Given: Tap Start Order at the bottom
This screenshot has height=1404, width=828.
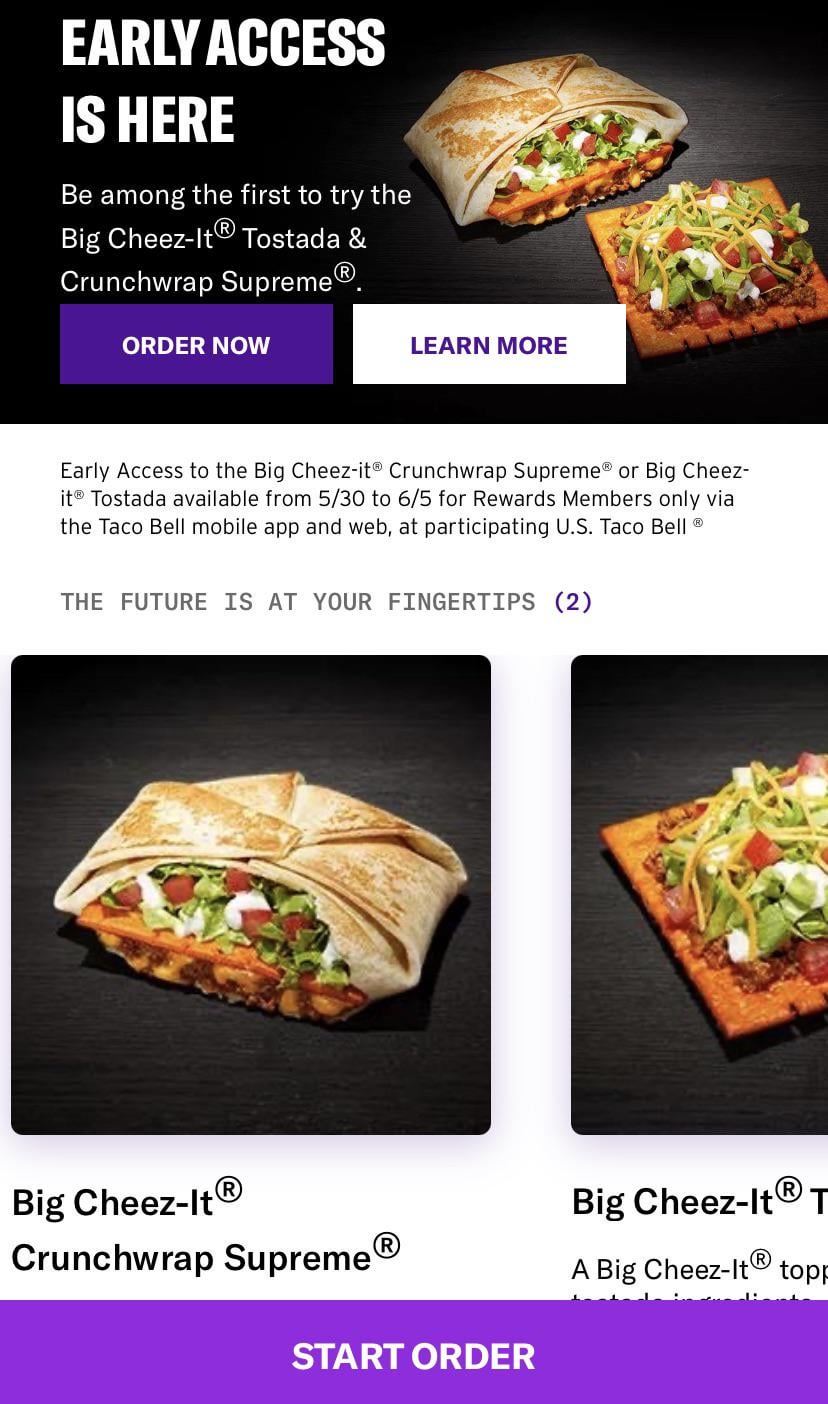Looking at the screenshot, I should pos(414,1356).
